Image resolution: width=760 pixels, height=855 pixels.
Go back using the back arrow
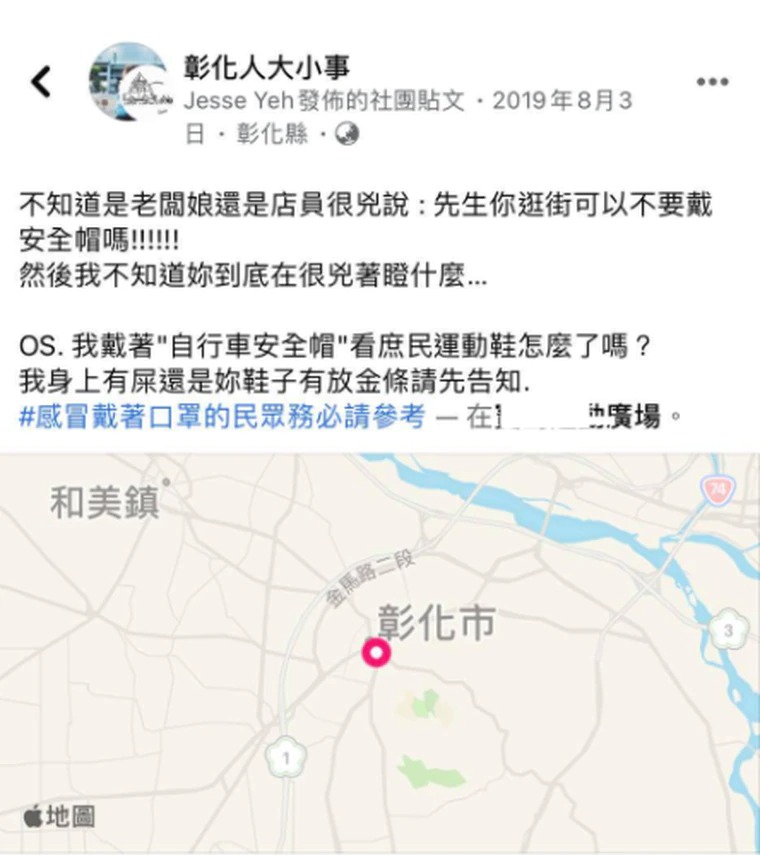click(41, 82)
